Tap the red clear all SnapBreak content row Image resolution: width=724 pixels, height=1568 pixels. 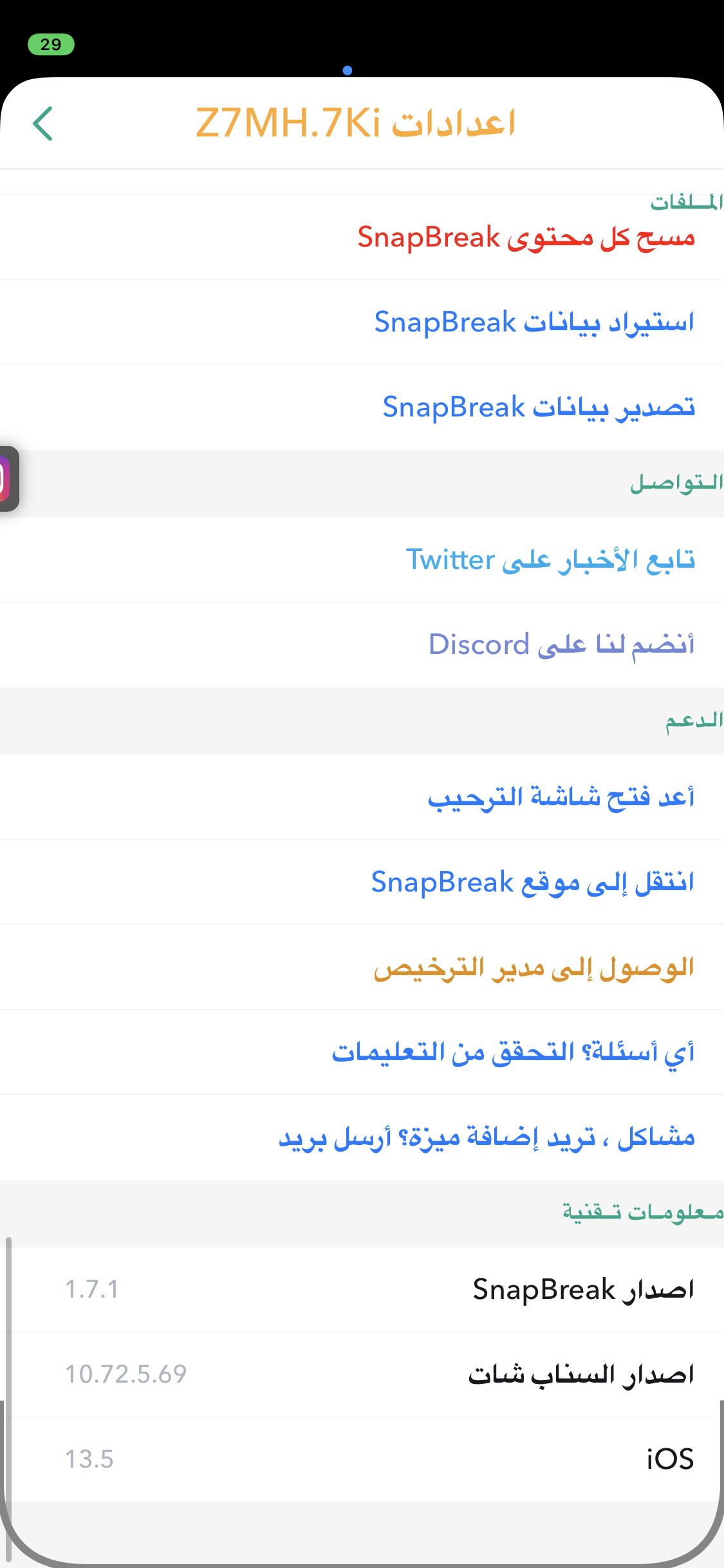[x=362, y=238]
